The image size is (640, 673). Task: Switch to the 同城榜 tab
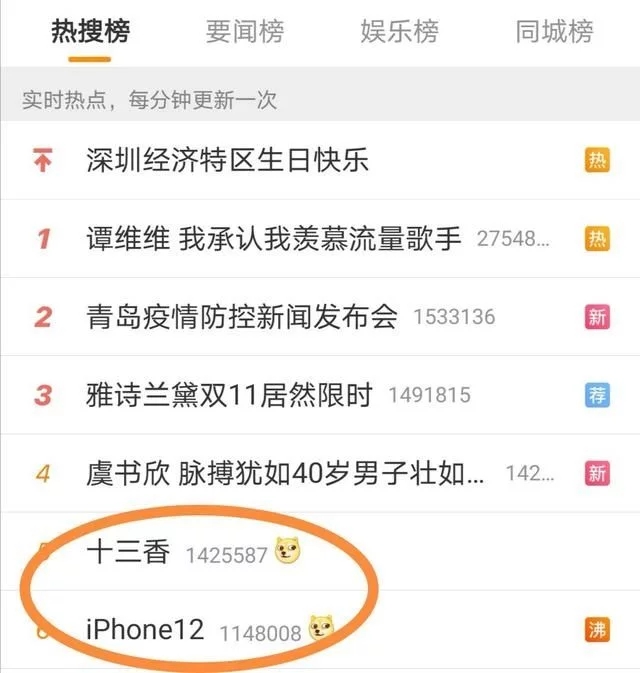point(554,31)
